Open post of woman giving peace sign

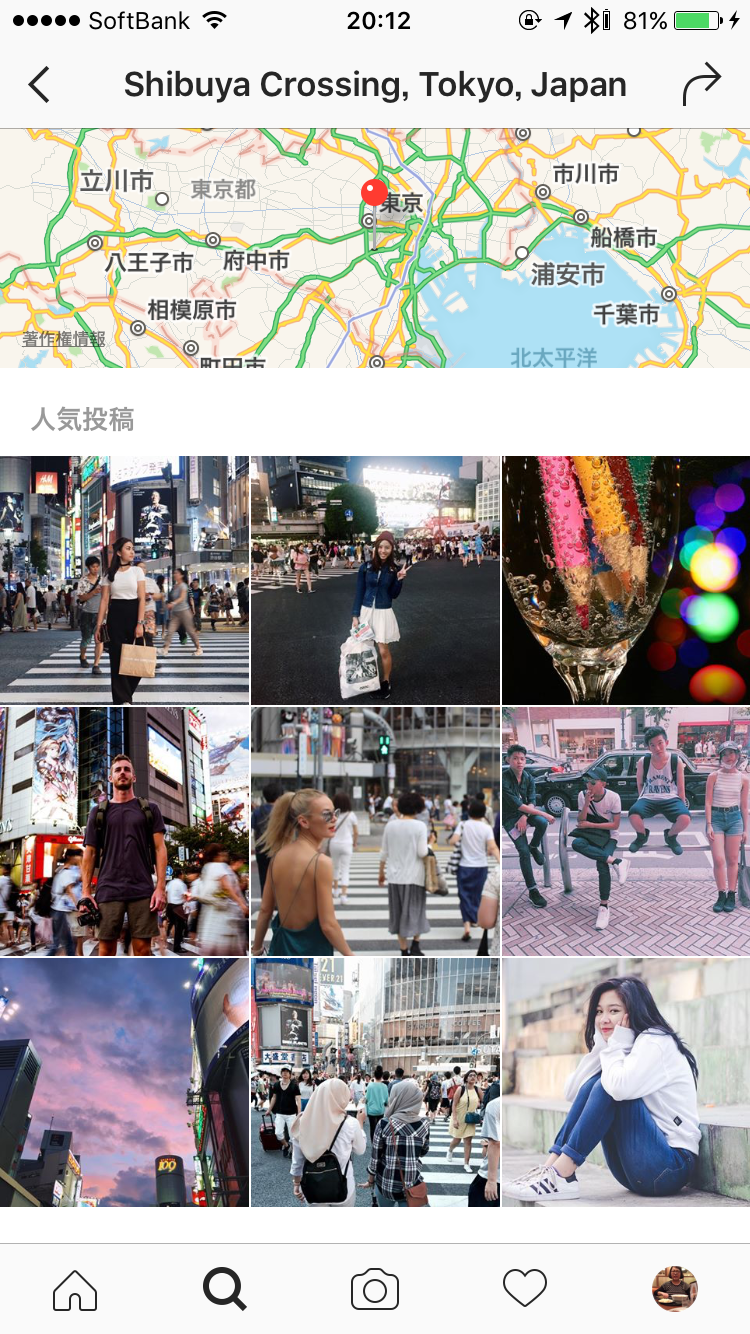pos(375,580)
